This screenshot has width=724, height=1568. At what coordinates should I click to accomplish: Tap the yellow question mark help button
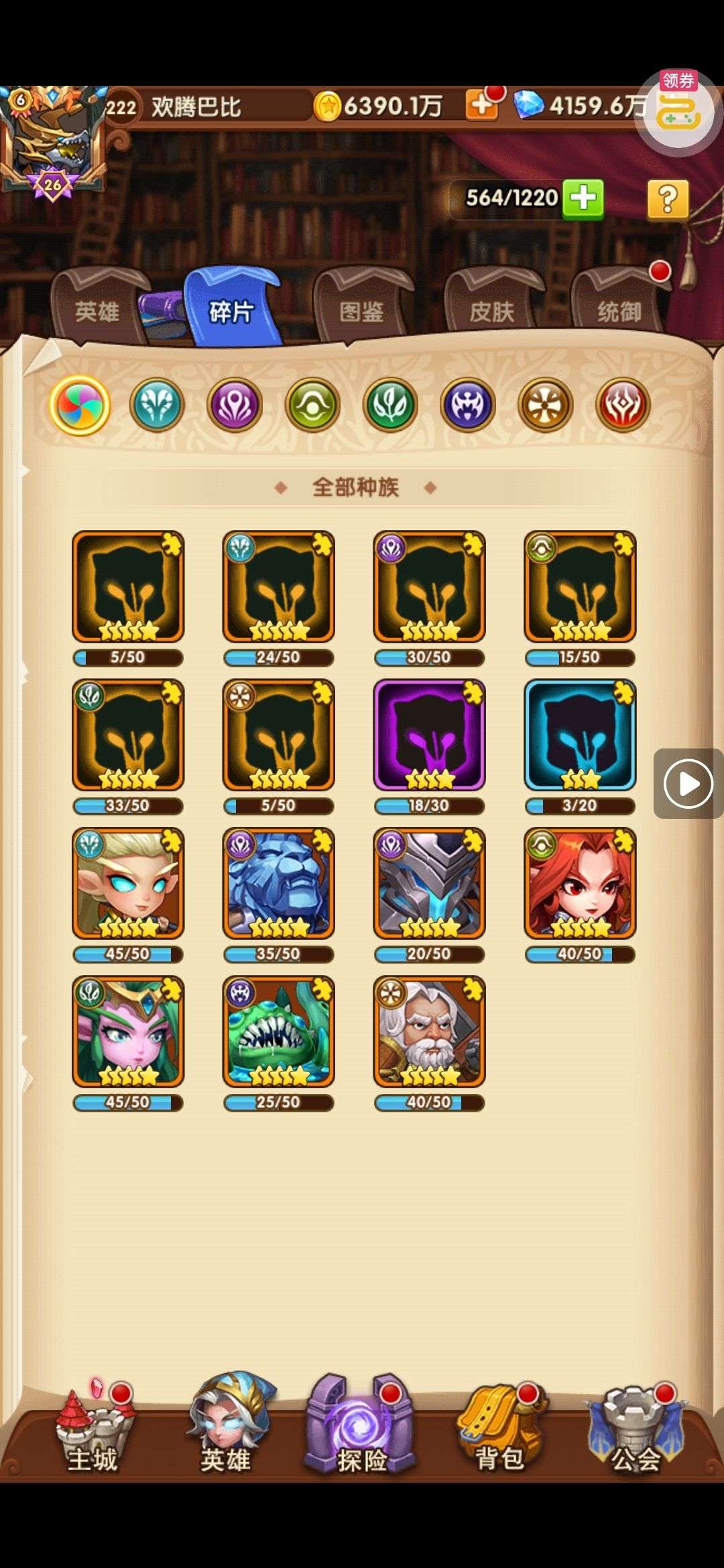tap(667, 199)
